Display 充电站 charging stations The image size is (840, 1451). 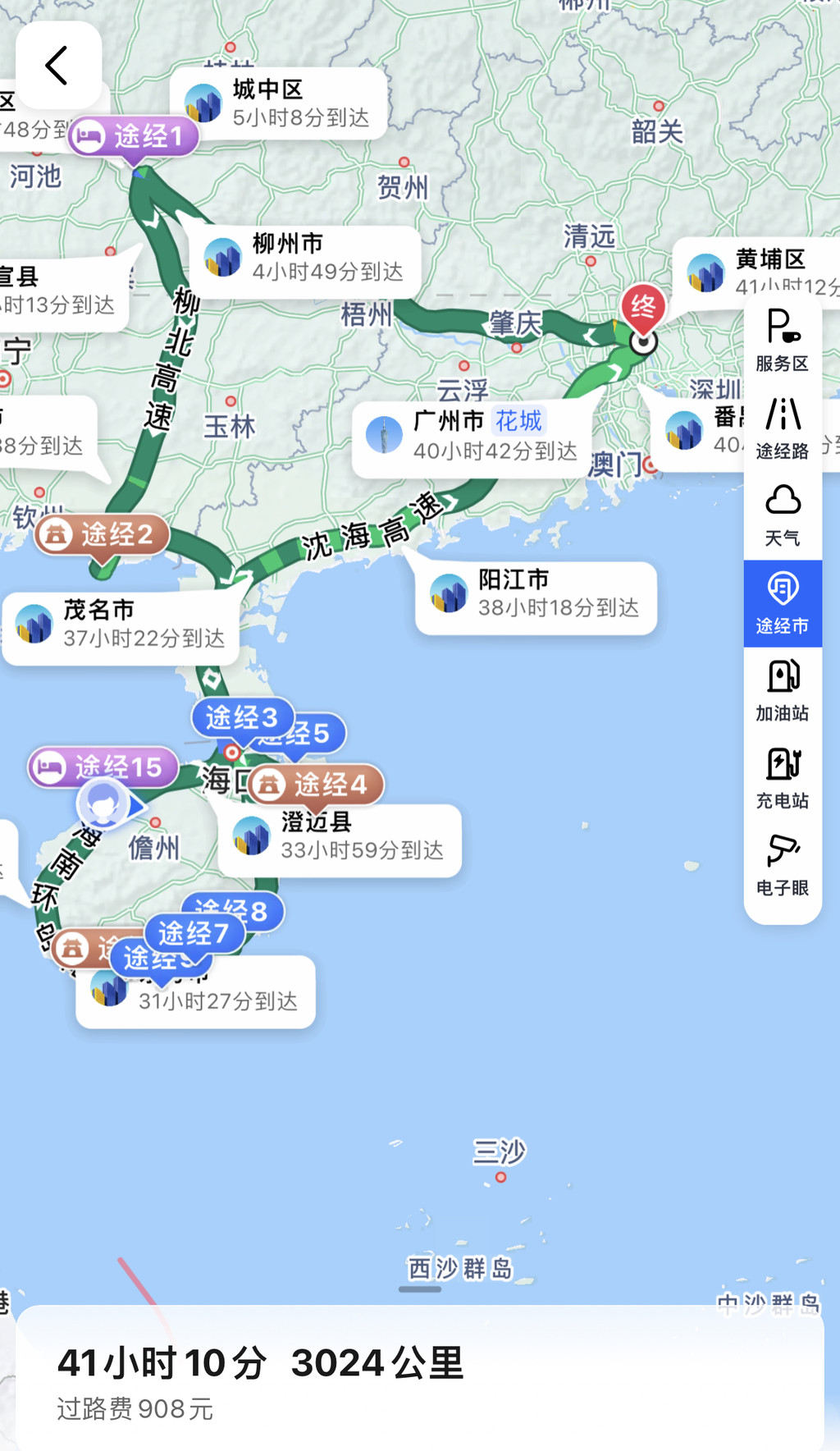tap(783, 778)
